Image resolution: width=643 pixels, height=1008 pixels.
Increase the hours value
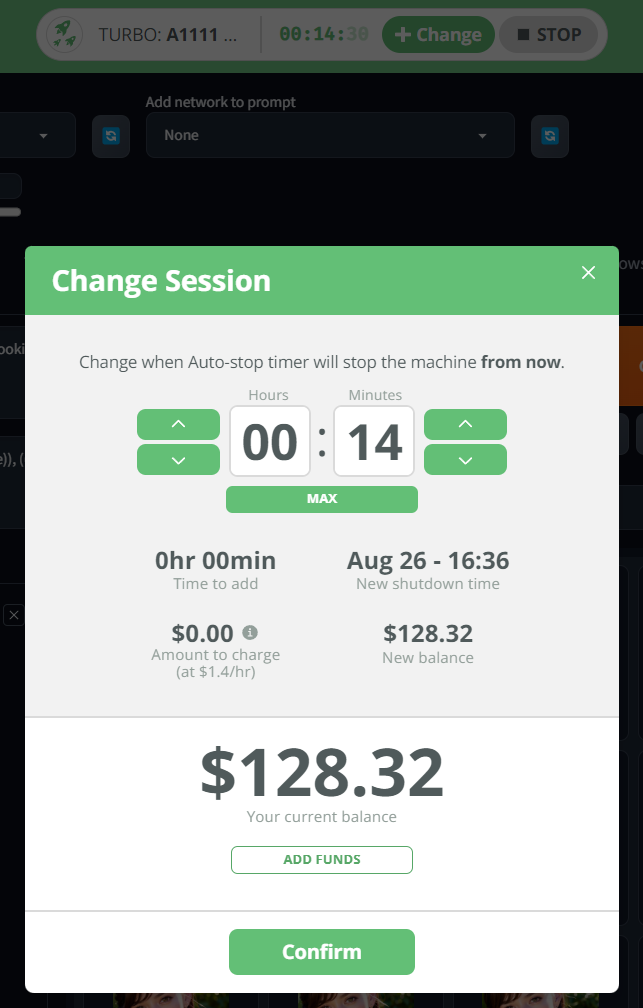178,424
